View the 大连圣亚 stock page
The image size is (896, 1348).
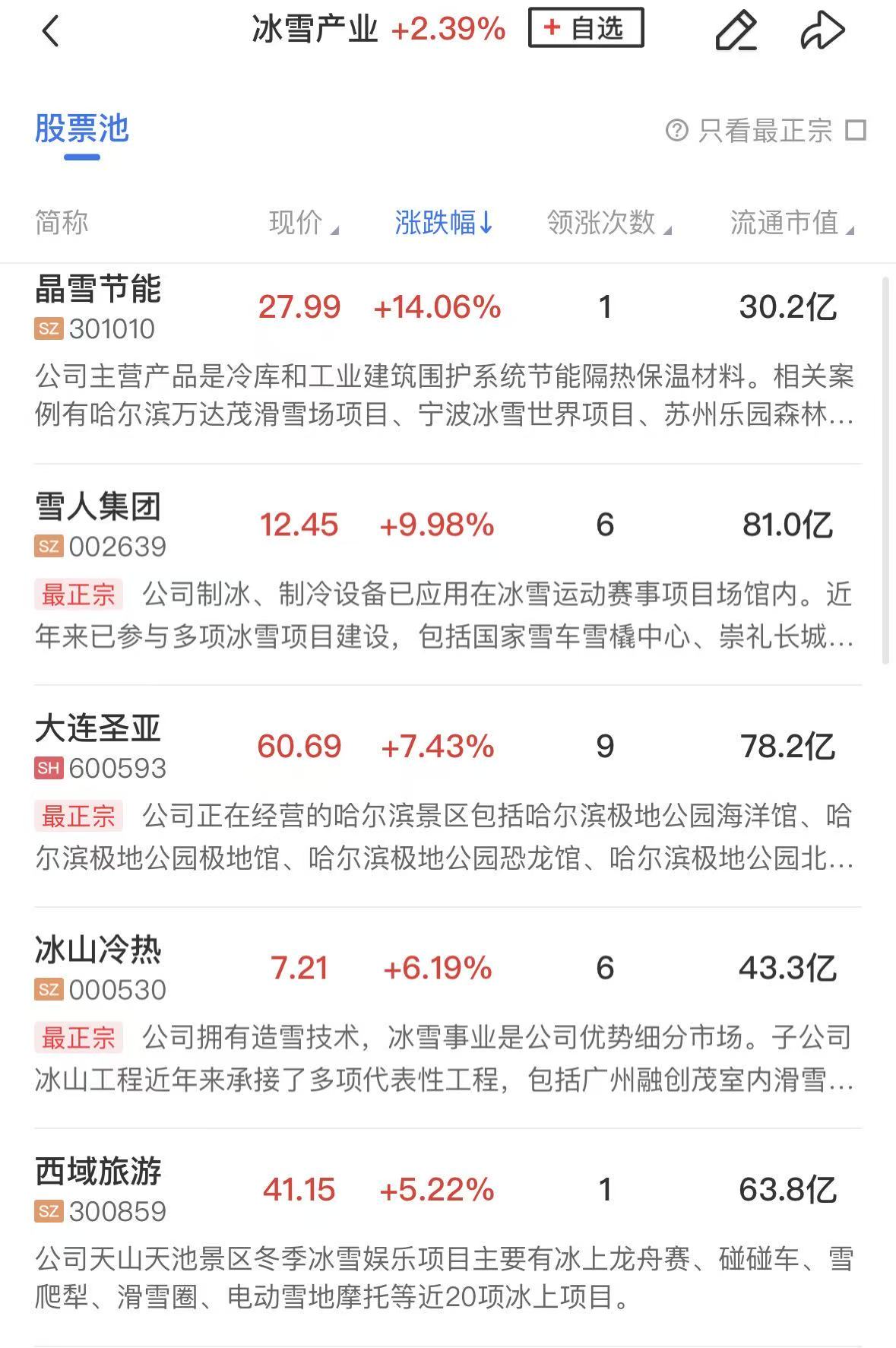(x=99, y=729)
